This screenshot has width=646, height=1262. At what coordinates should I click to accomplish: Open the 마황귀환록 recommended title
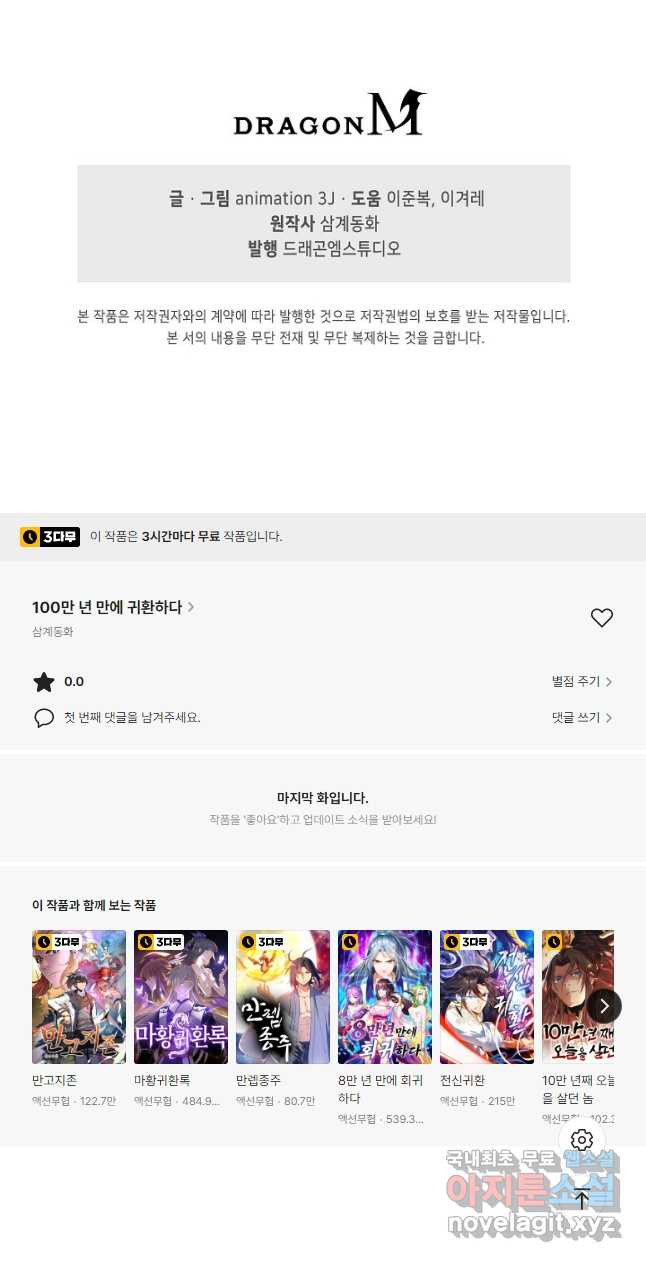click(181, 997)
